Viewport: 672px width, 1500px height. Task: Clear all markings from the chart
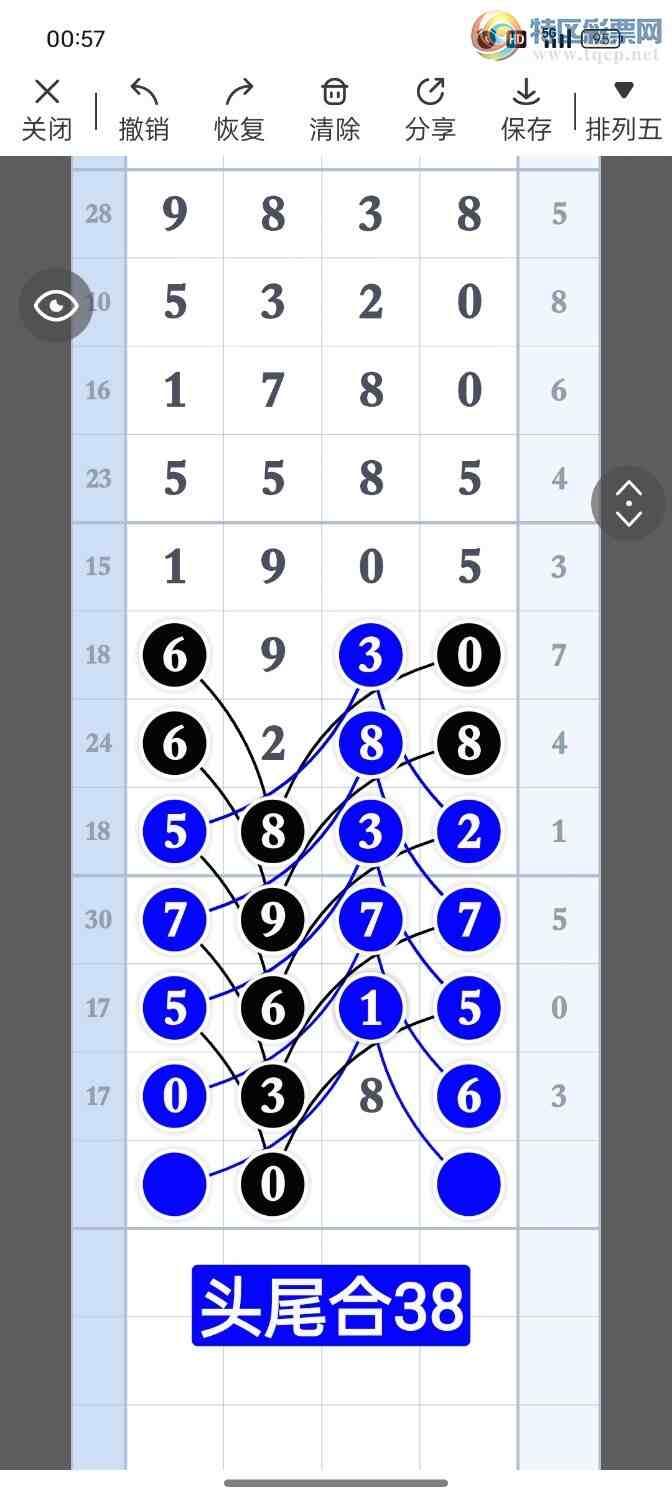[x=334, y=109]
